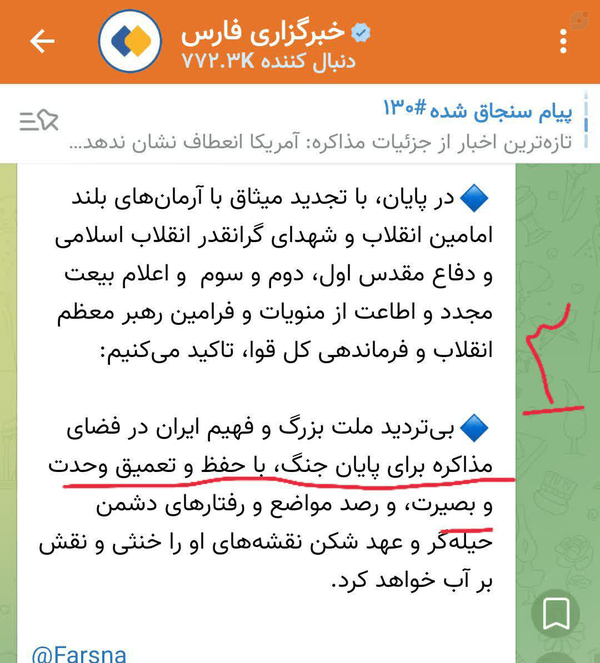The width and height of the screenshot is (600, 663).
Task: Show the pinned messages list
Action: 39,120
